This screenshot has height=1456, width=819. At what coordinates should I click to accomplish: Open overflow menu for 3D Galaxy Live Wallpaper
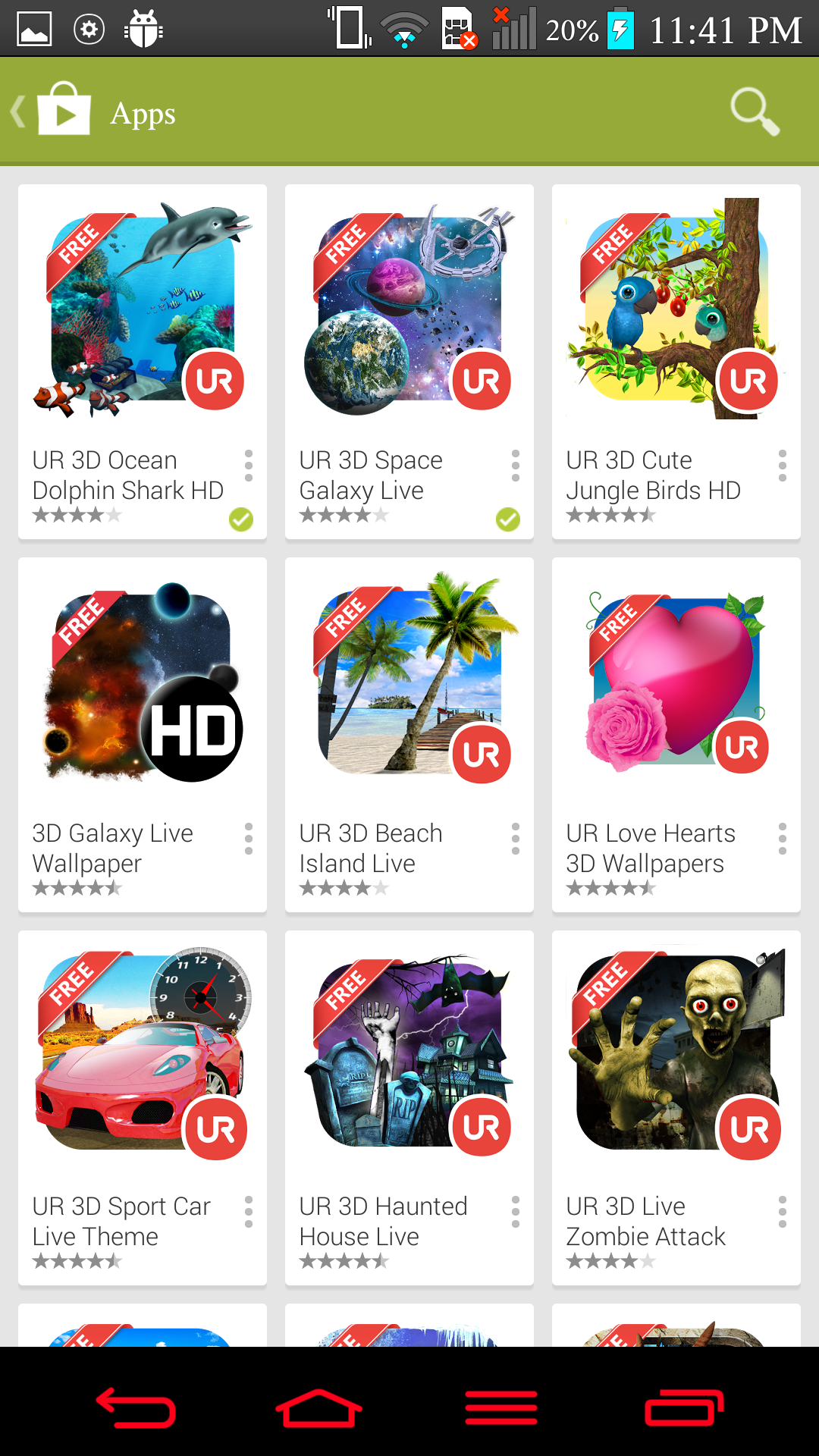[249, 838]
